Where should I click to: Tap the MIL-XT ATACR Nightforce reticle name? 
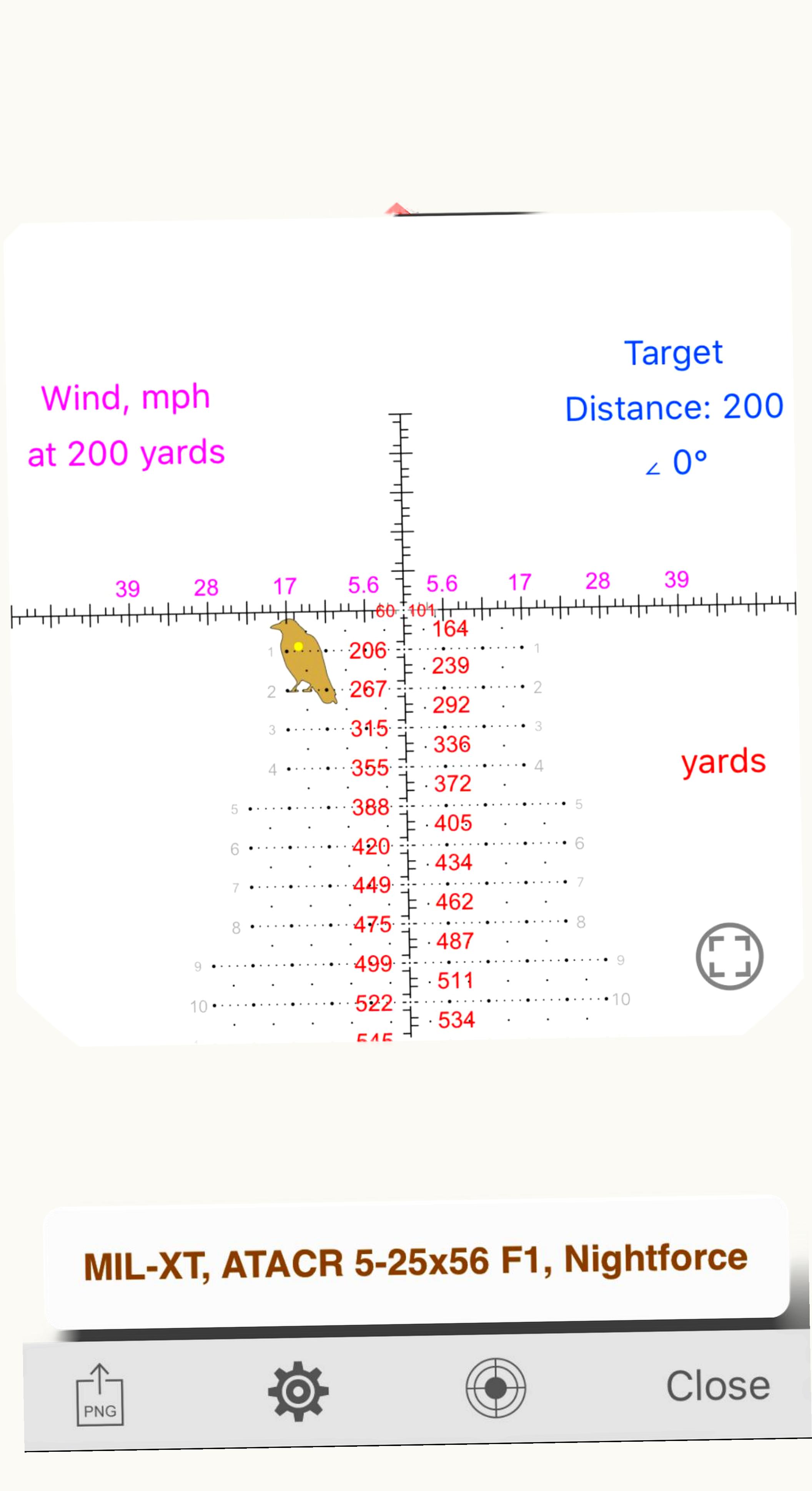(415, 1263)
